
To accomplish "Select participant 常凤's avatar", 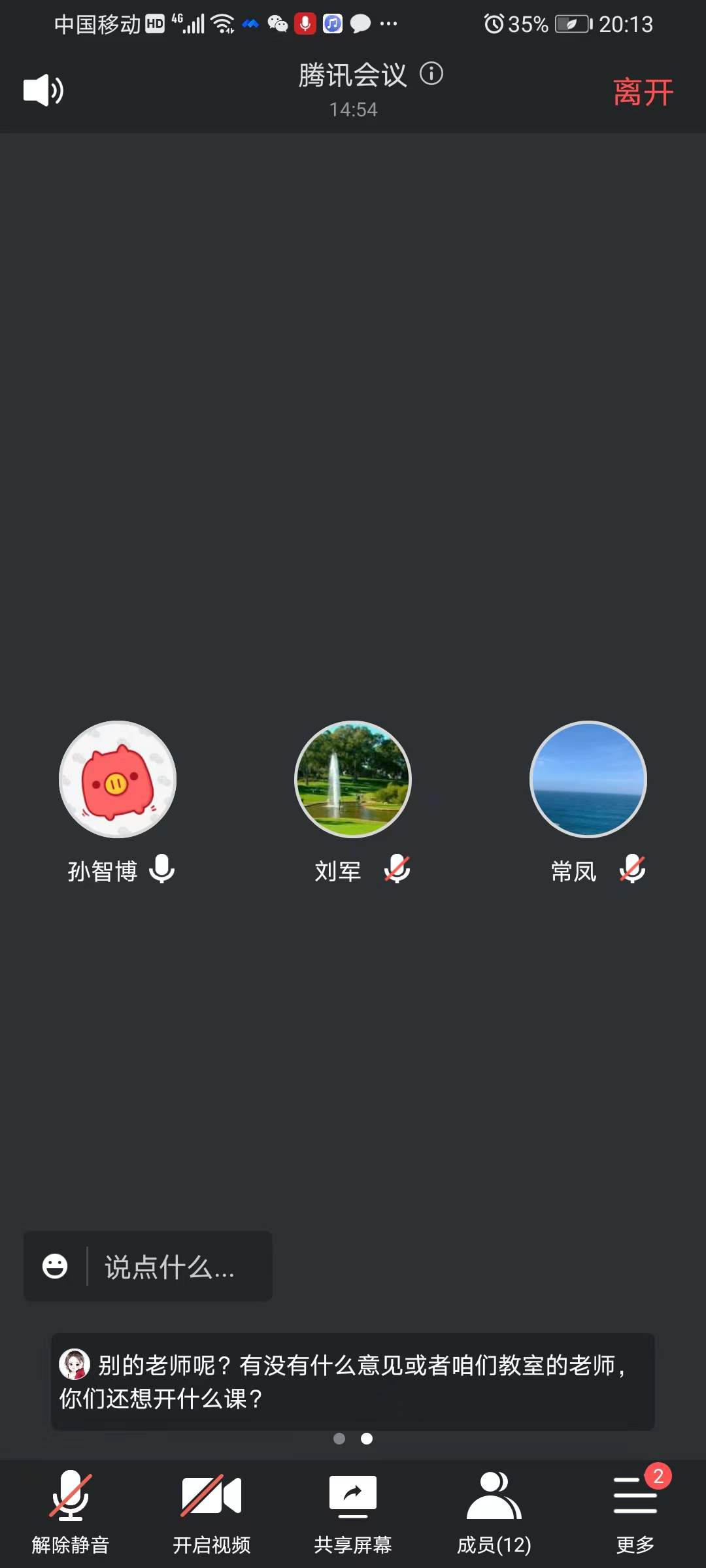I will click(x=588, y=779).
